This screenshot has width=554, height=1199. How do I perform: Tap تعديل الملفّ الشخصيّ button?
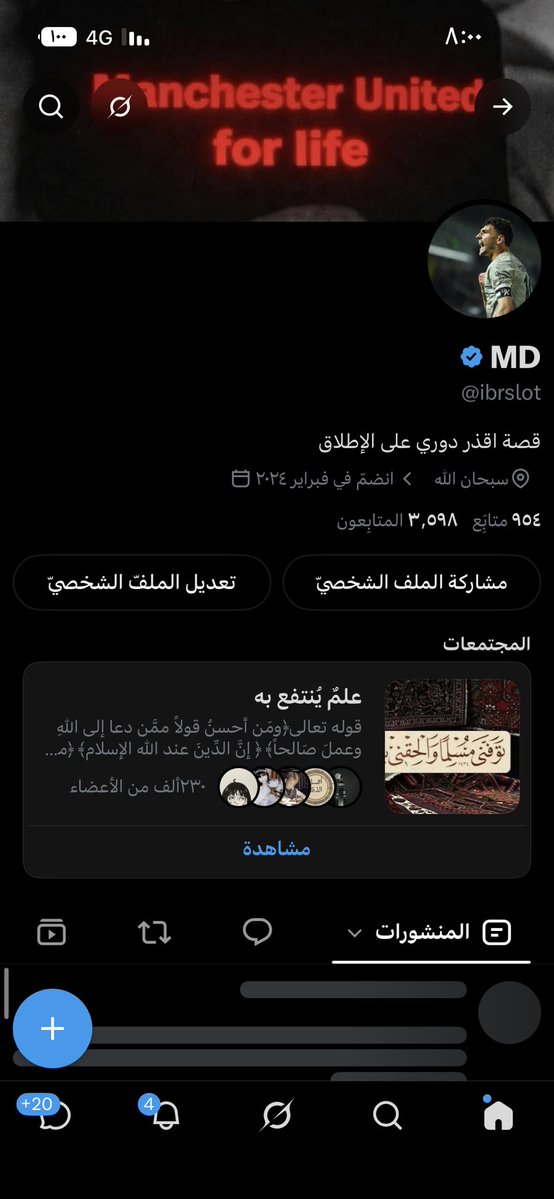click(x=142, y=582)
